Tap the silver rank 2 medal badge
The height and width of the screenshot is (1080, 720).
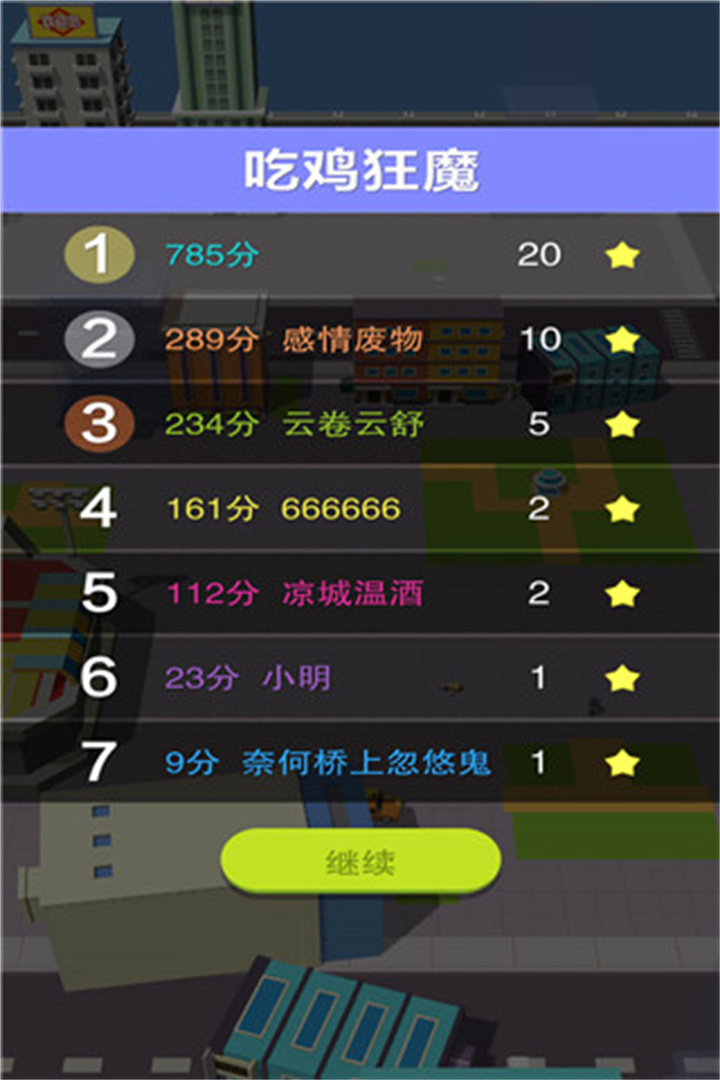click(x=98, y=340)
